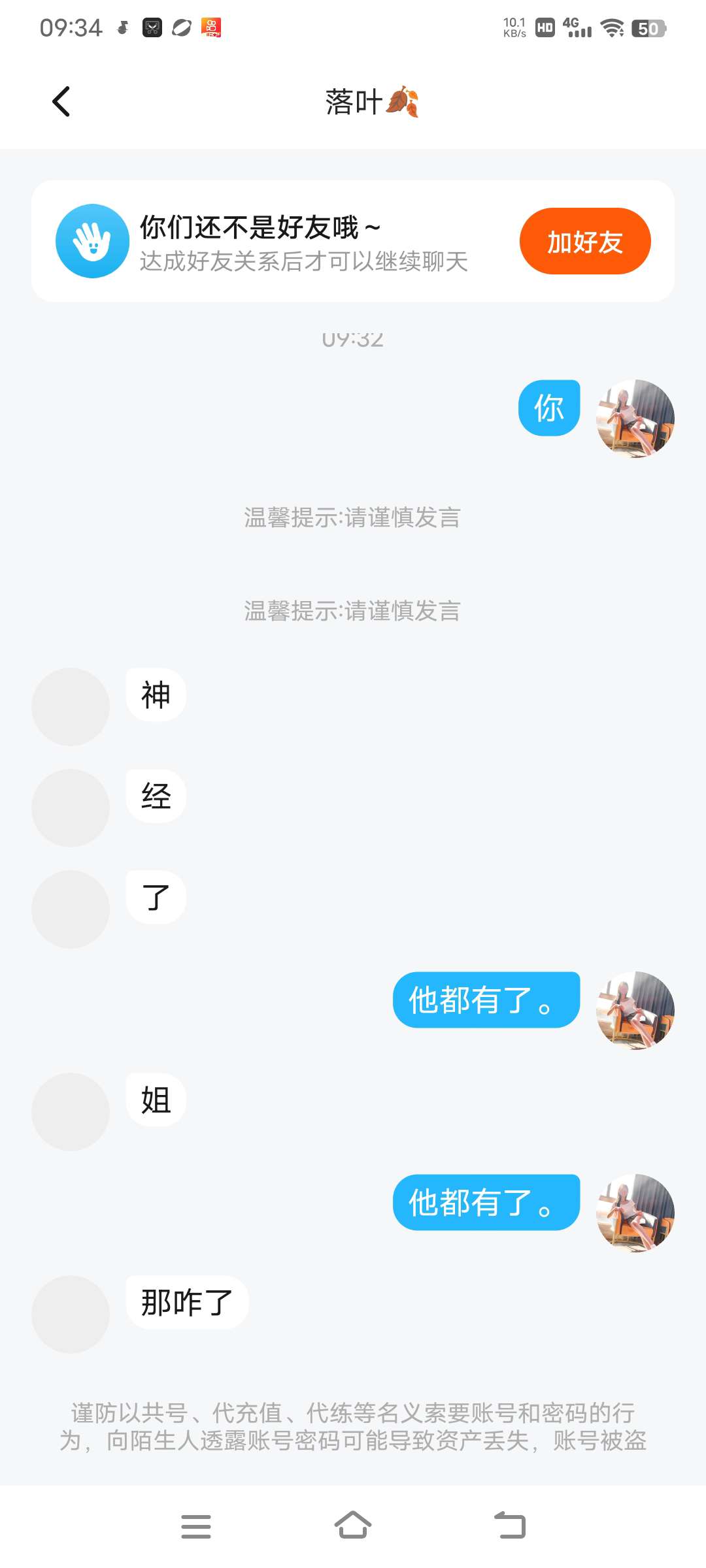Go to the phone home screen

click(x=353, y=1526)
